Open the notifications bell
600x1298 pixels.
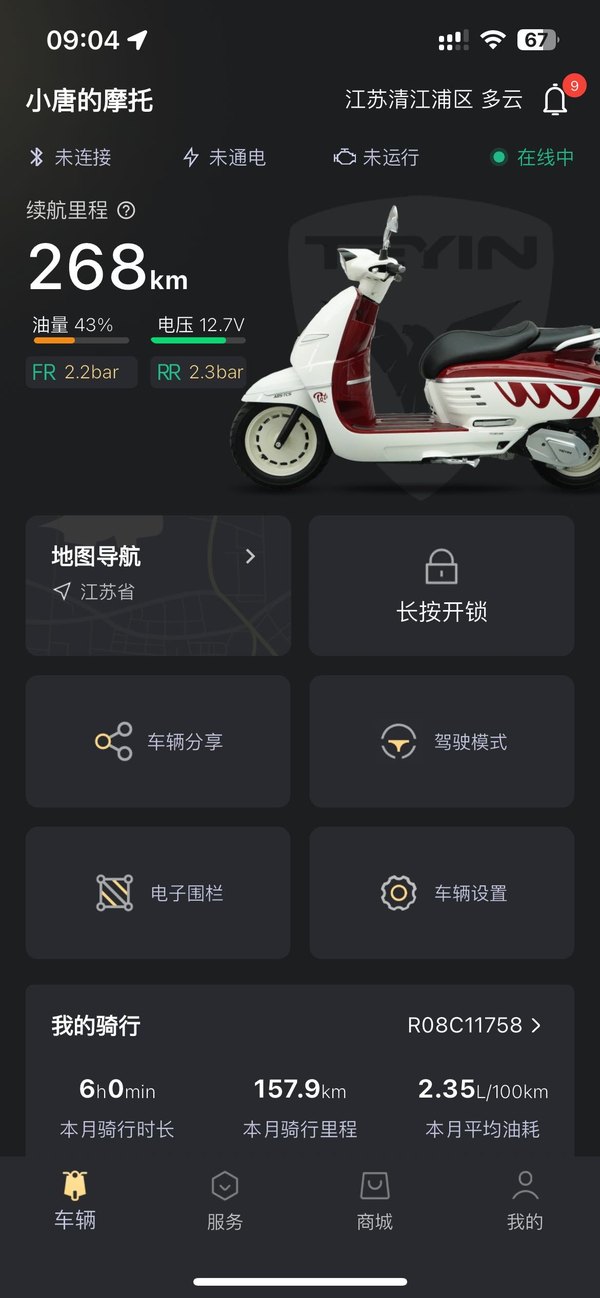pyautogui.click(x=555, y=100)
